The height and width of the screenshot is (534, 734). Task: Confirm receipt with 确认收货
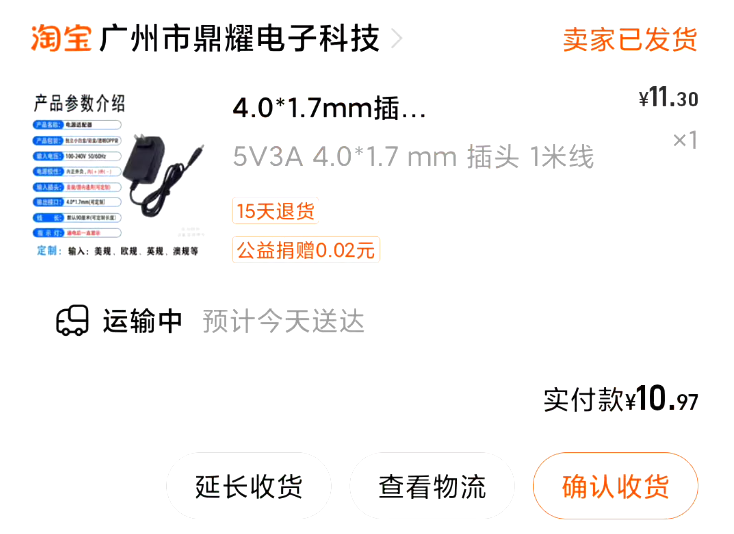615,487
